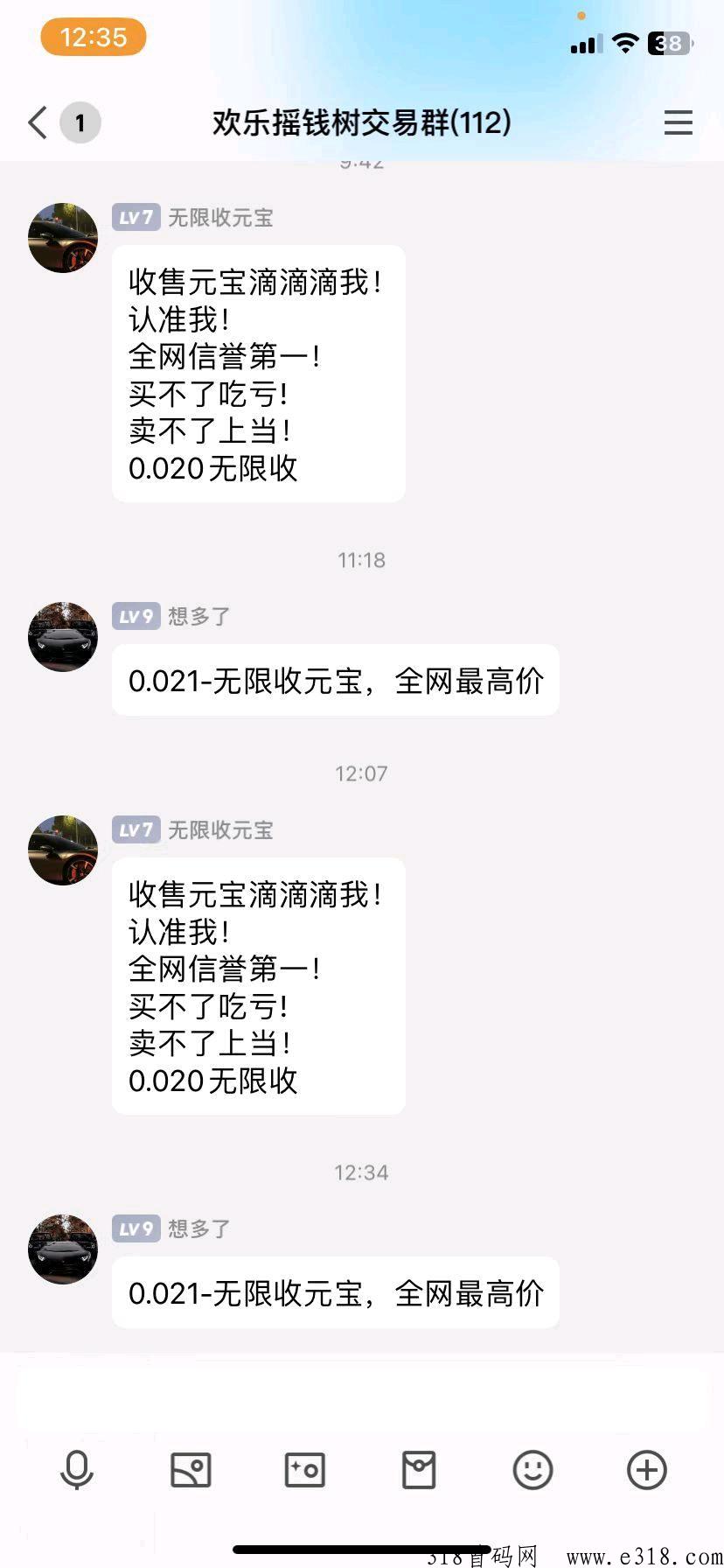Go back to the chat list
The width and height of the screenshot is (724, 1568).
point(38,122)
